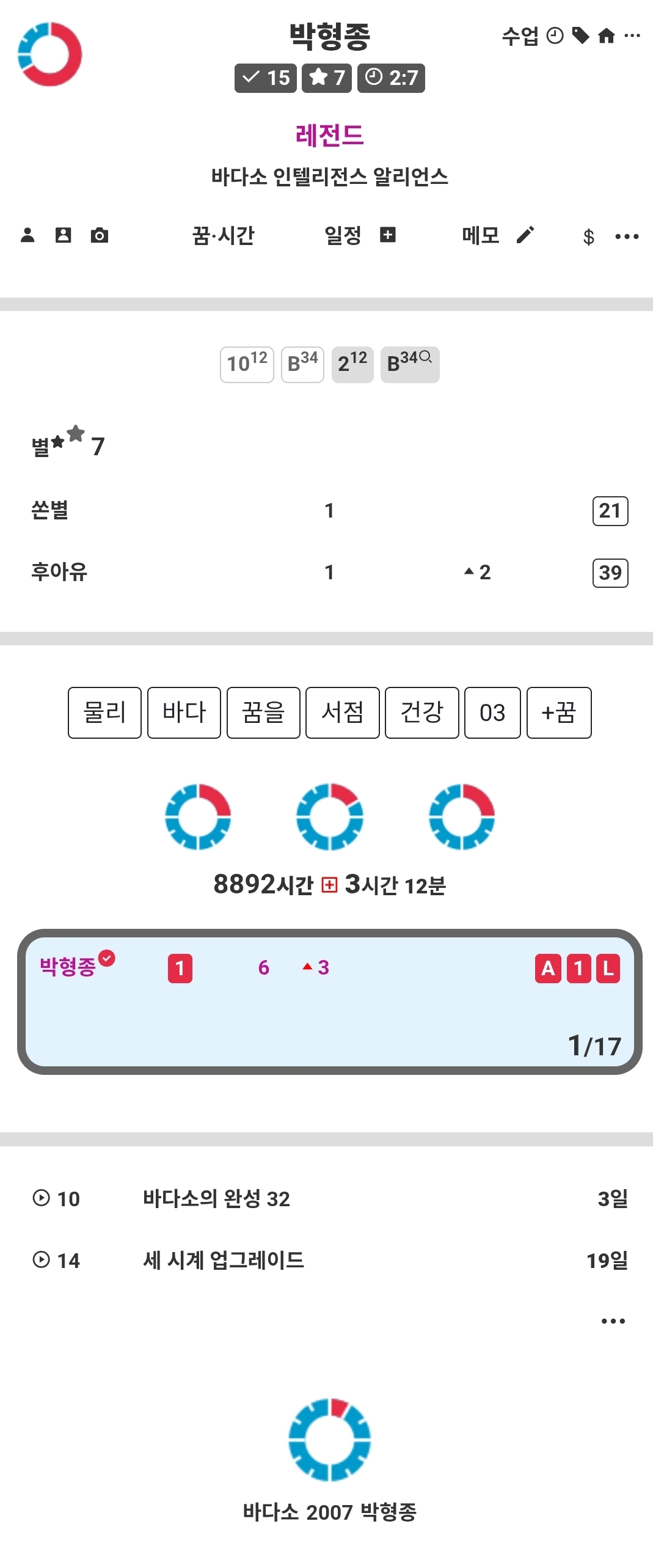The image size is (653, 1568).
Task: Select the 물리 tag
Action: (x=104, y=713)
